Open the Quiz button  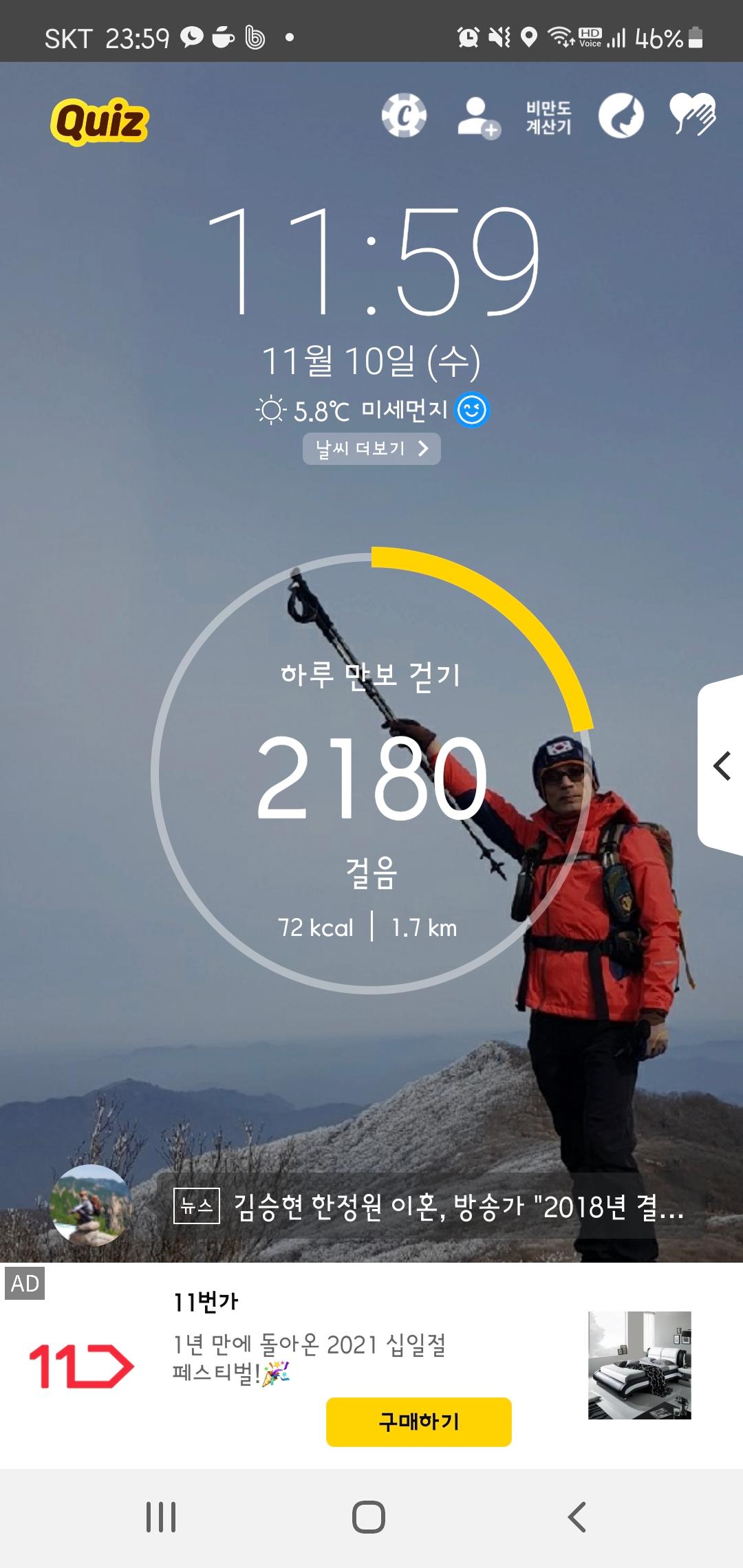(x=100, y=121)
